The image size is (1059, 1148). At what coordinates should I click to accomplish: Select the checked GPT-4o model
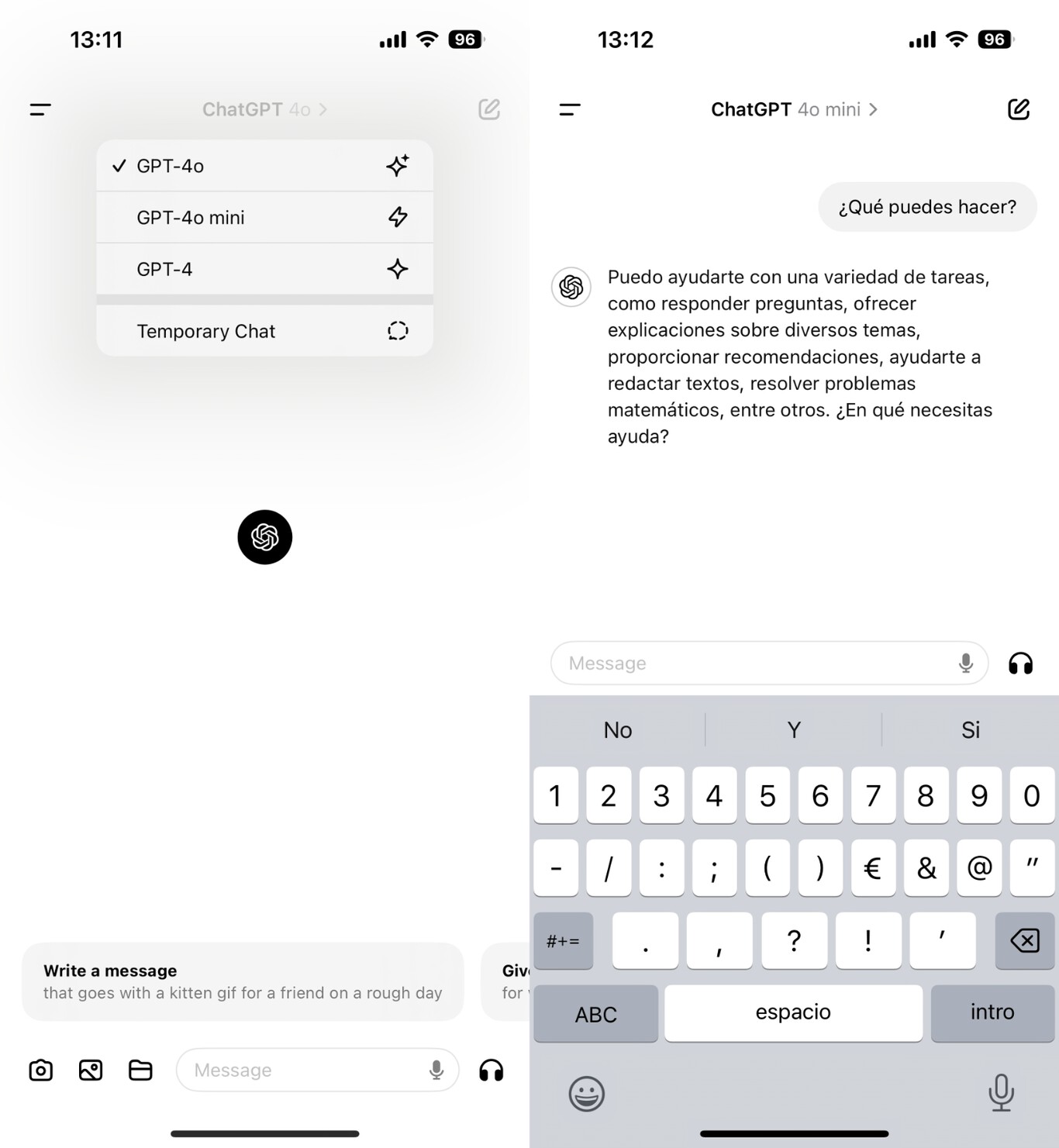(264, 166)
